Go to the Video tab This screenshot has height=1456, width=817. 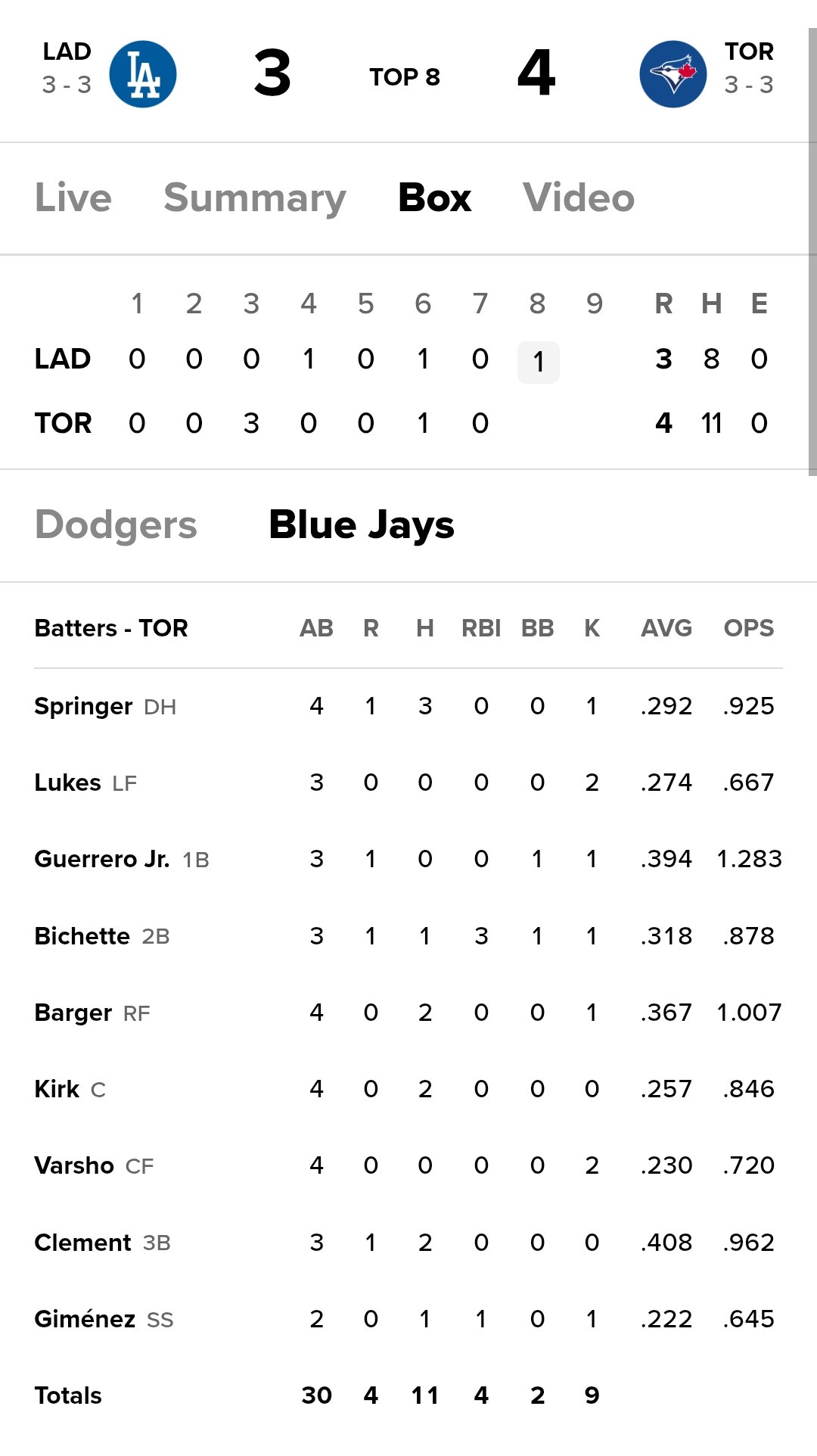578,198
